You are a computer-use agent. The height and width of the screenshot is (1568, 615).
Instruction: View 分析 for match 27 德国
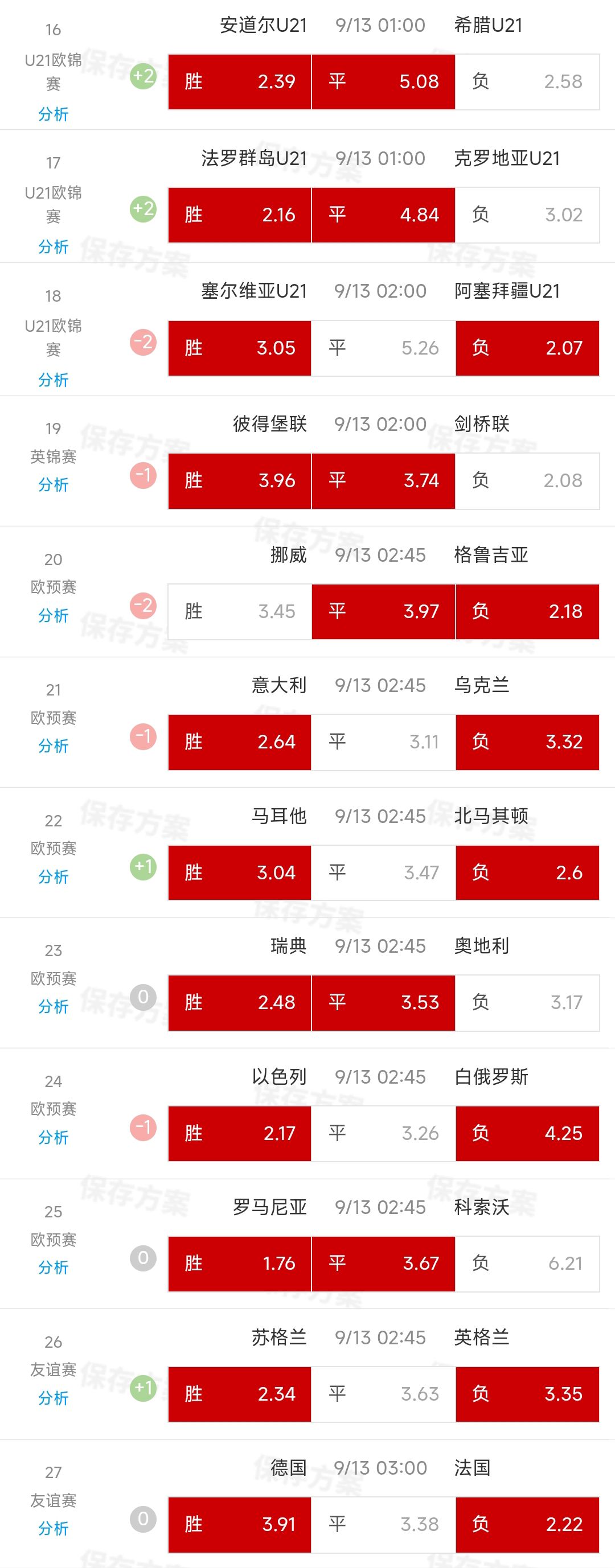(x=53, y=1528)
